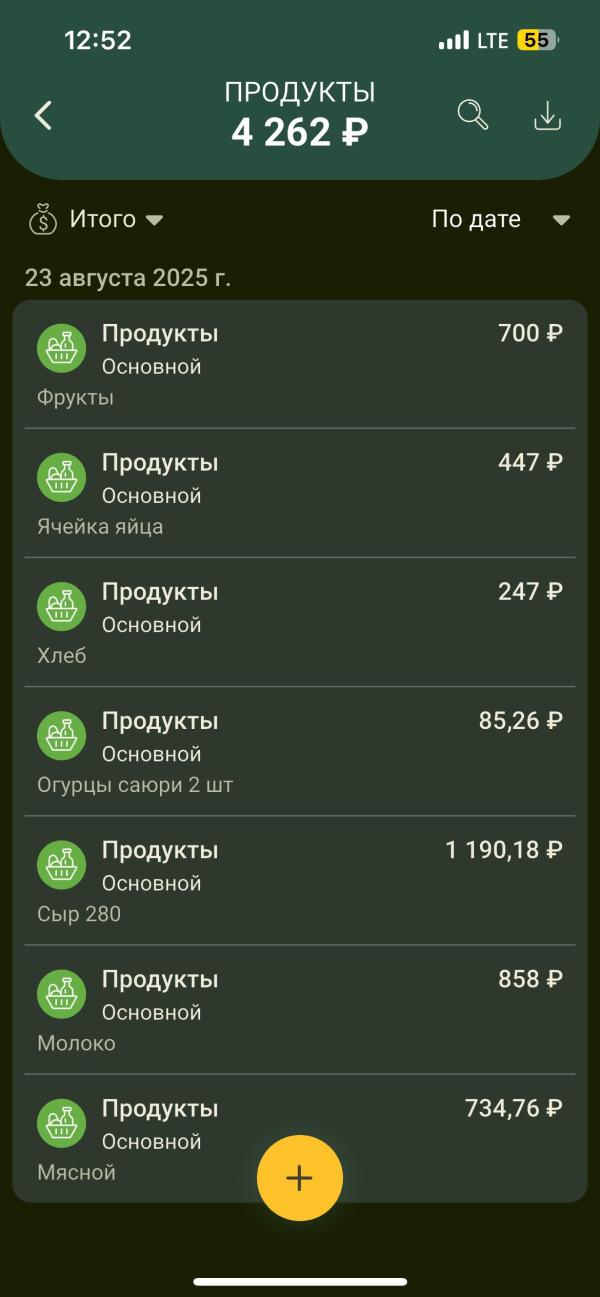Go back using the arrow icon
This screenshot has width=600, height=1297.
[43, 116]
